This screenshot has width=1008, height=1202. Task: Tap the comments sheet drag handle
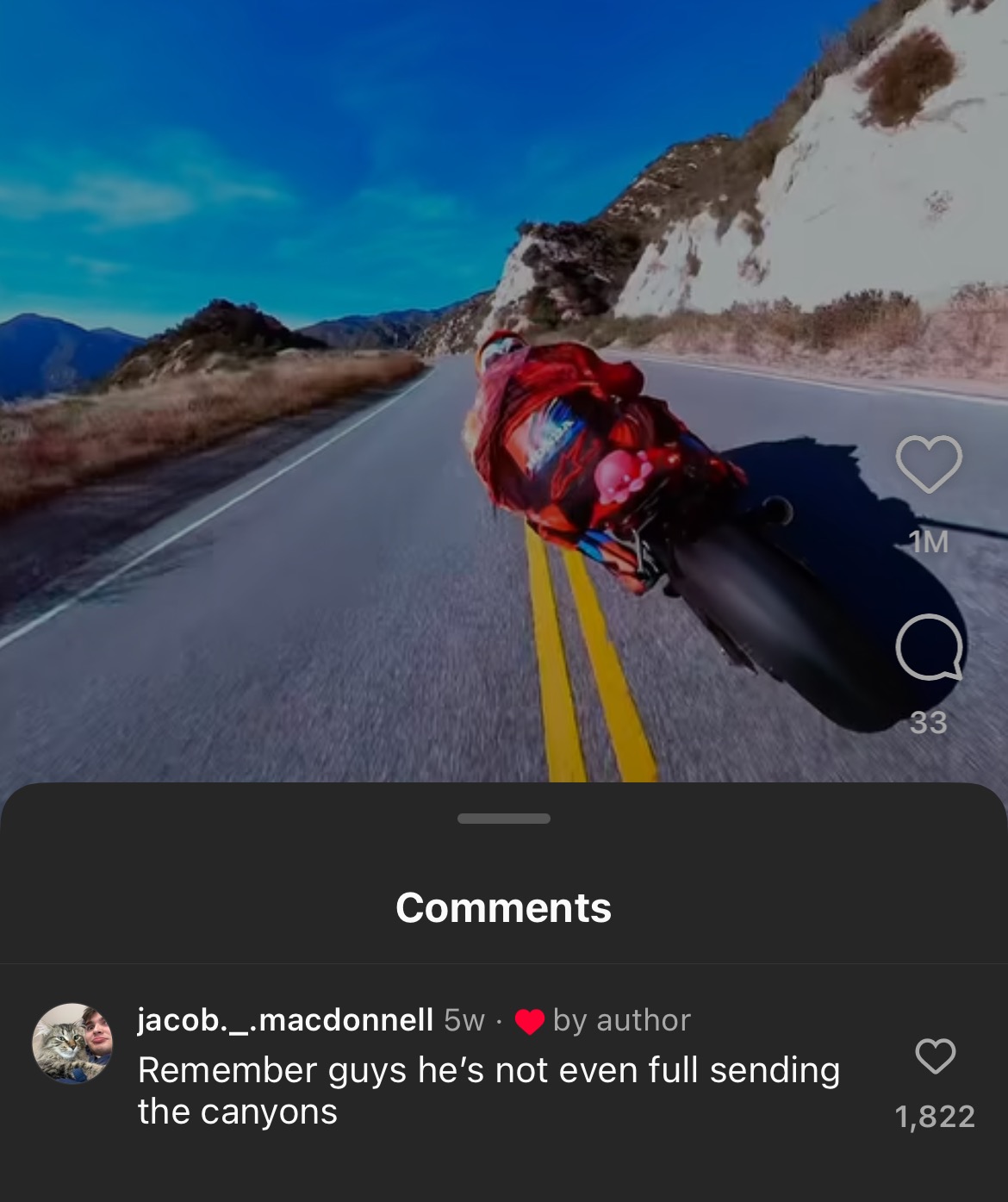504,819
